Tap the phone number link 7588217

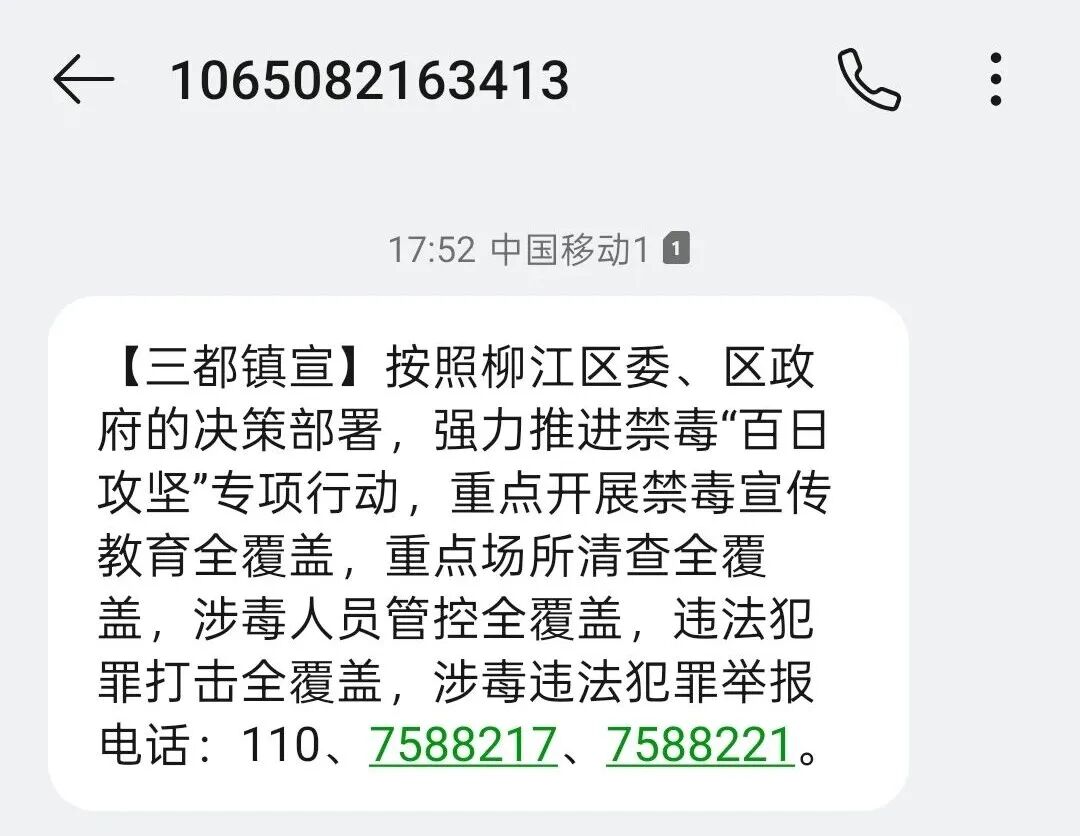[462, 745]
